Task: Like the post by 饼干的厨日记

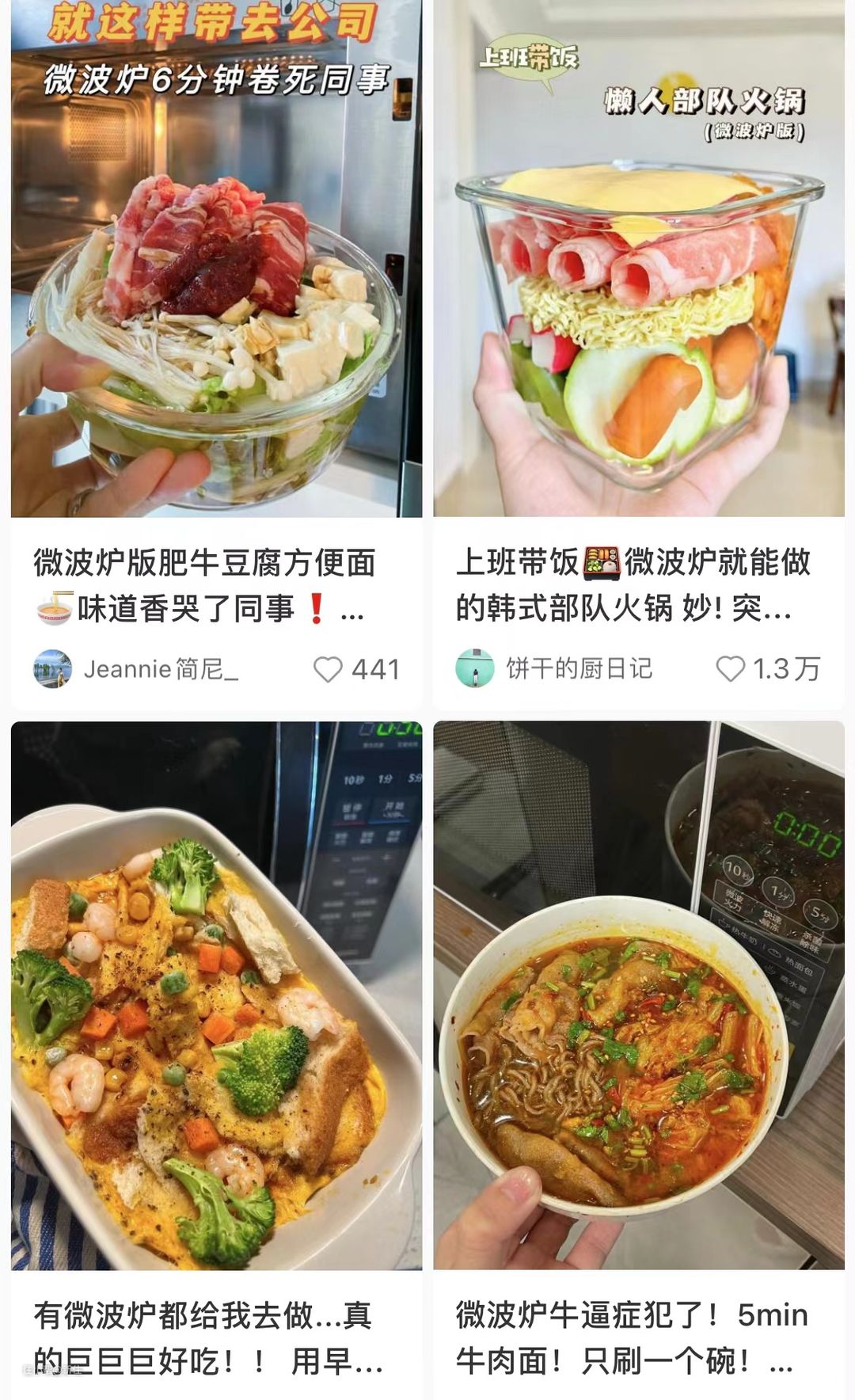Action: (730, 669)
